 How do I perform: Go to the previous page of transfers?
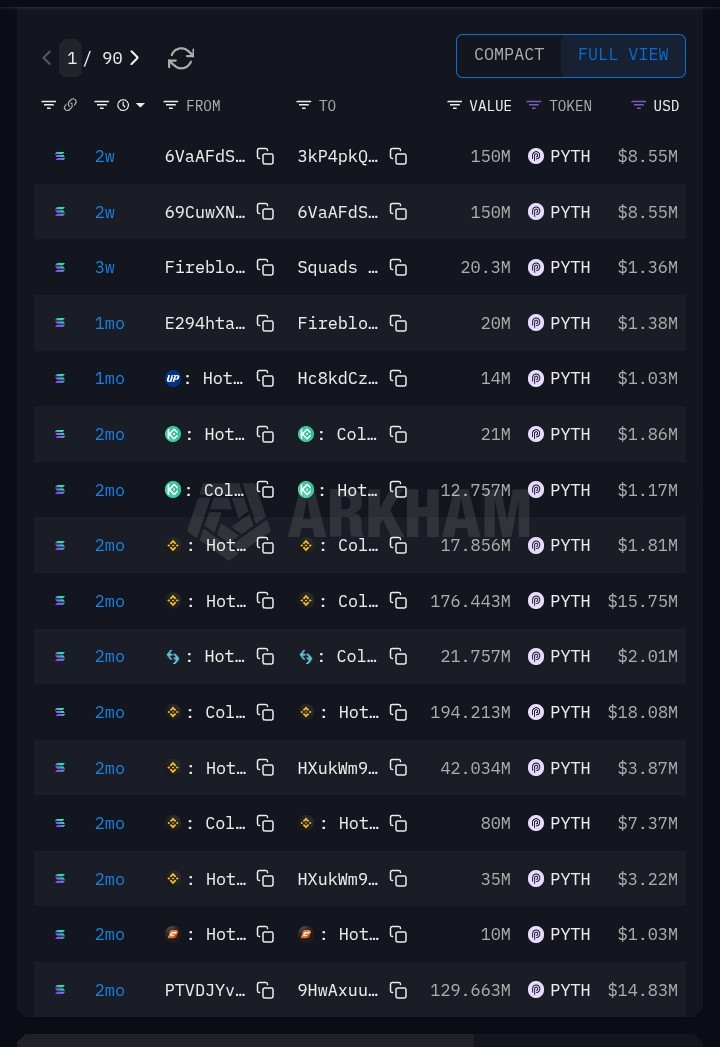click(x=46, y=58)
